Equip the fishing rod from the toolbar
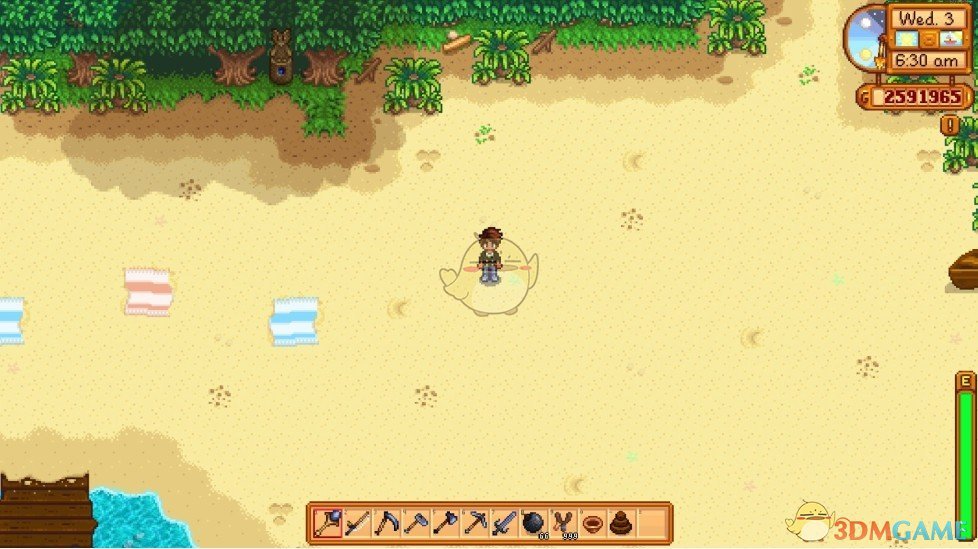978x549 pixels. point(357,522)
